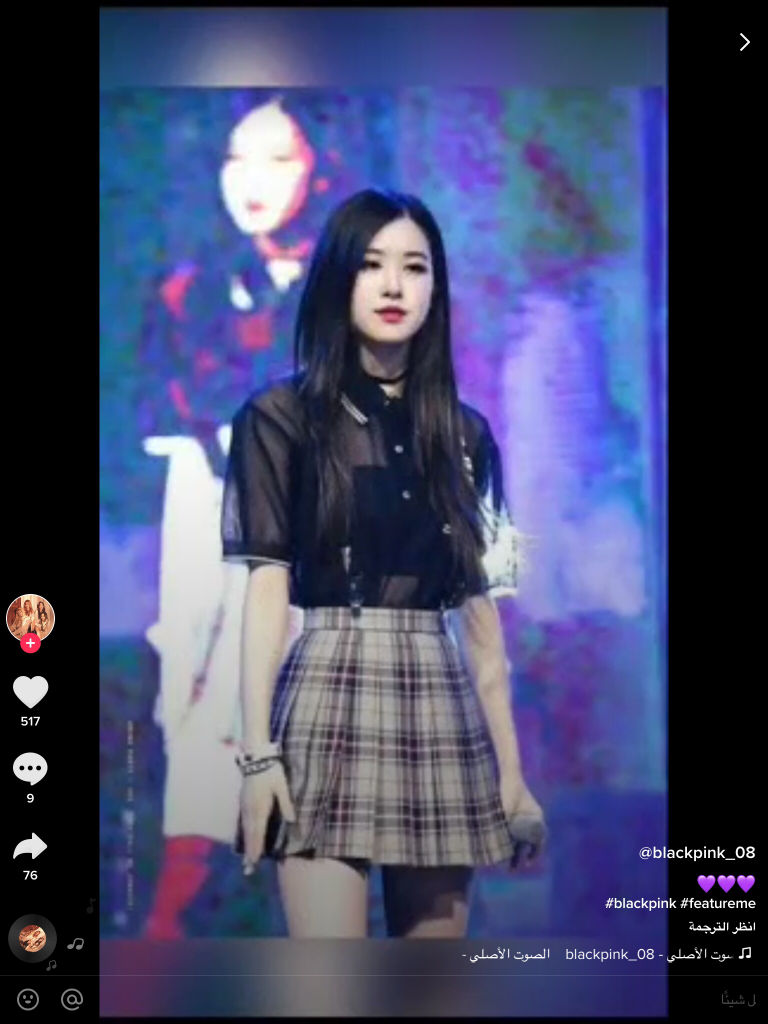Like this video with the heart
The image size is (768, 1024).
coord(30,692)
